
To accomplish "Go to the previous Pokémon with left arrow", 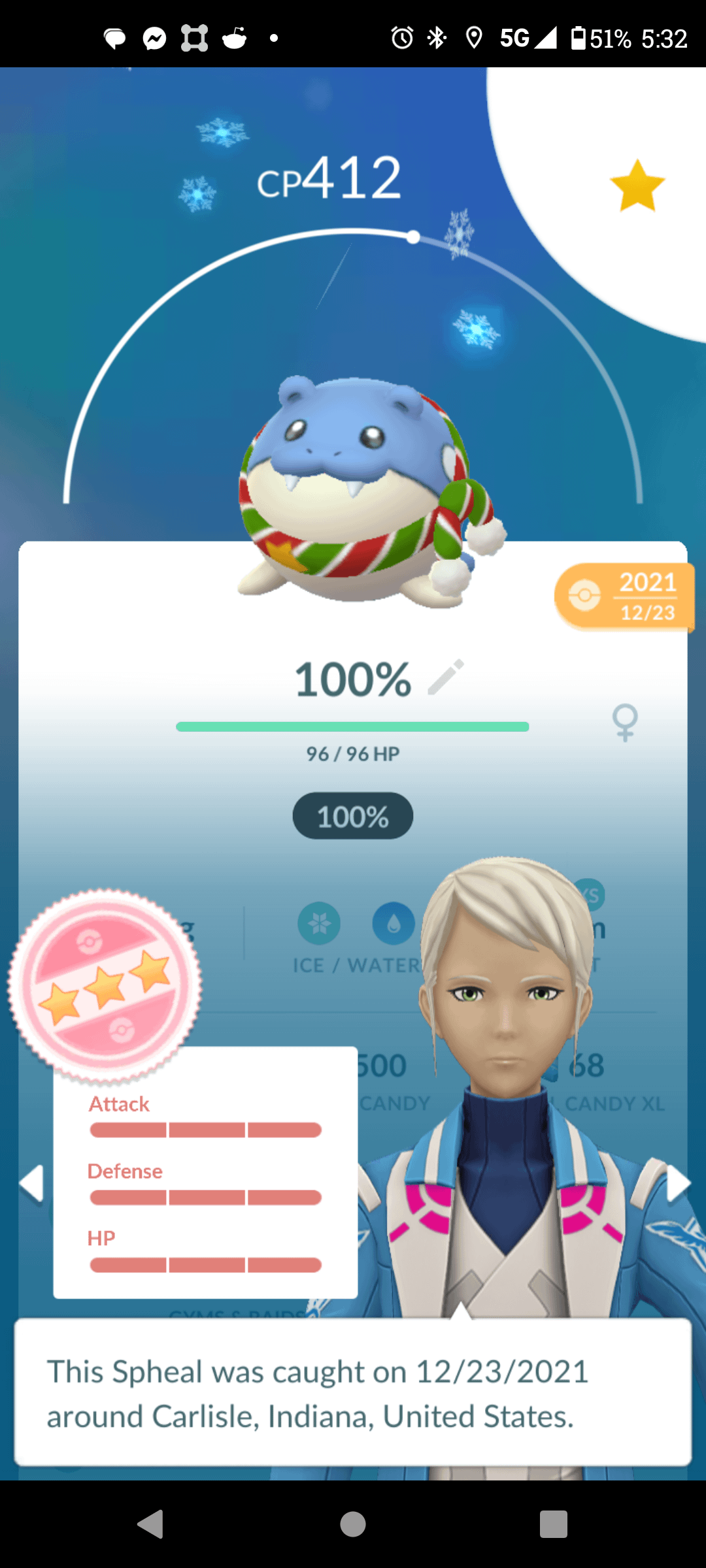I will coord(31,1183).
